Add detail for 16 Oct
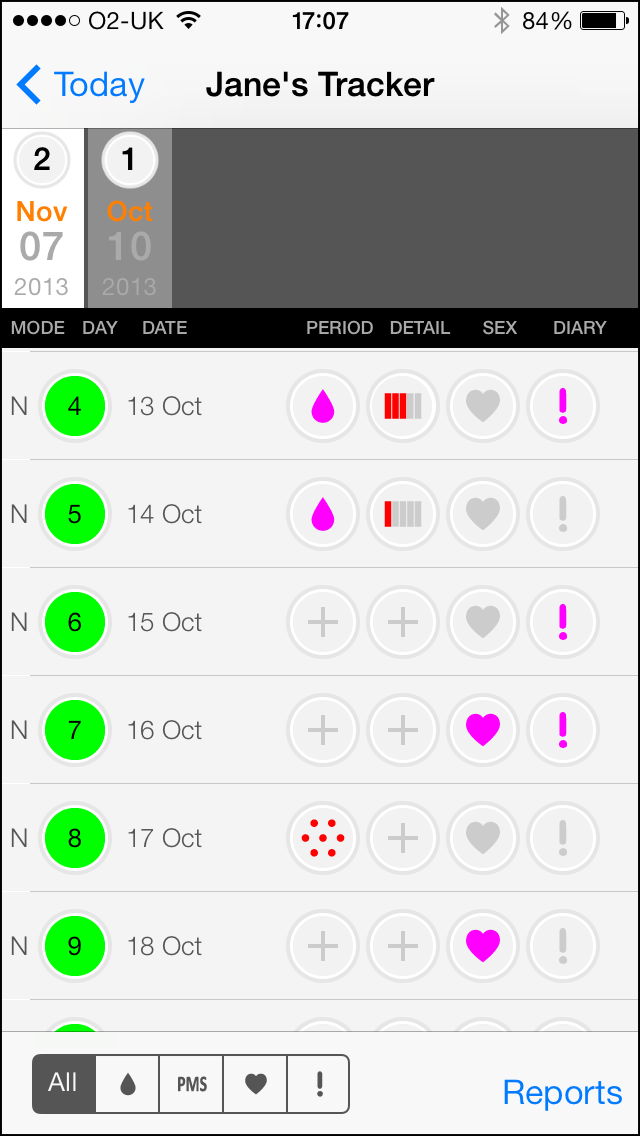 tap(402, 731)
